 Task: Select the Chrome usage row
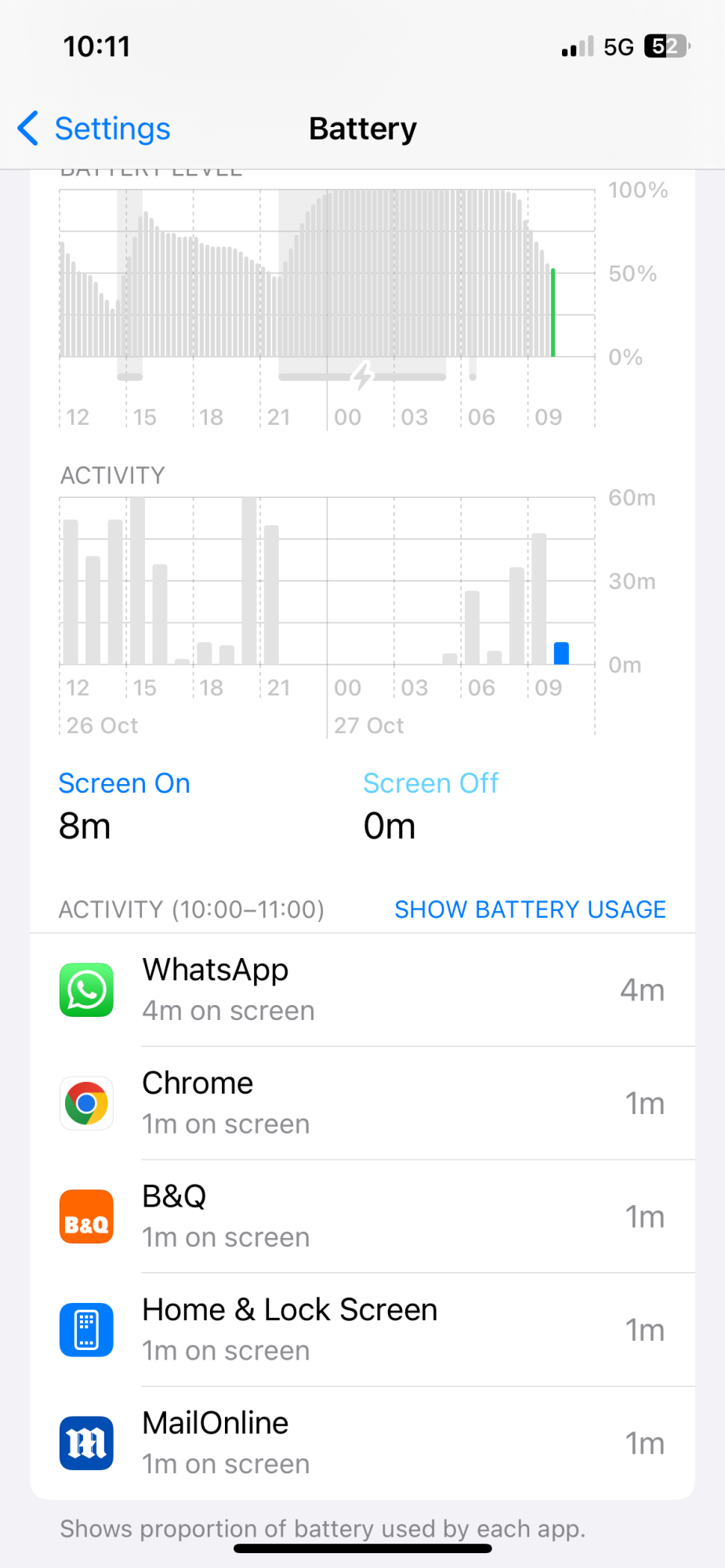click(362, 1103)
